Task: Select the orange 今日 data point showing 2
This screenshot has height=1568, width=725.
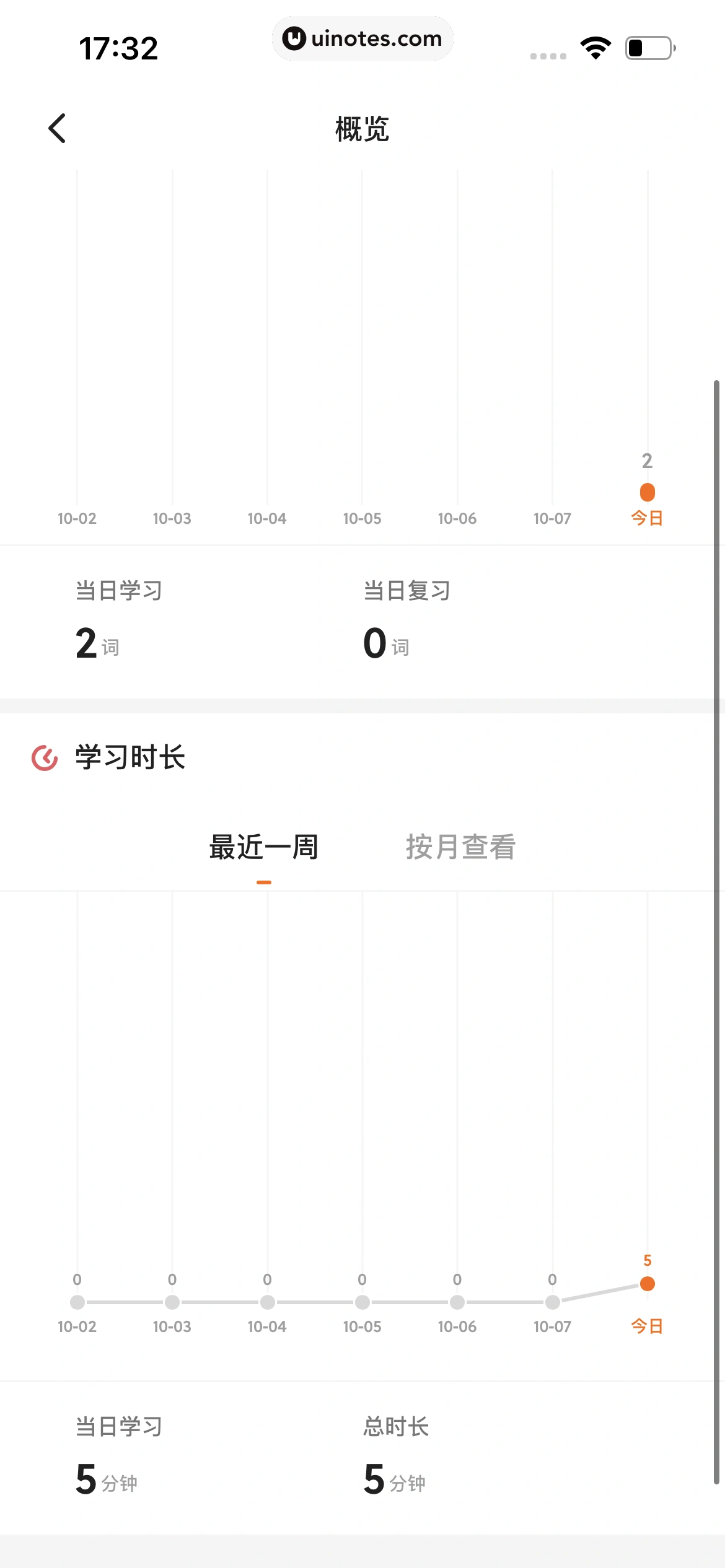Action: (647, 490)
